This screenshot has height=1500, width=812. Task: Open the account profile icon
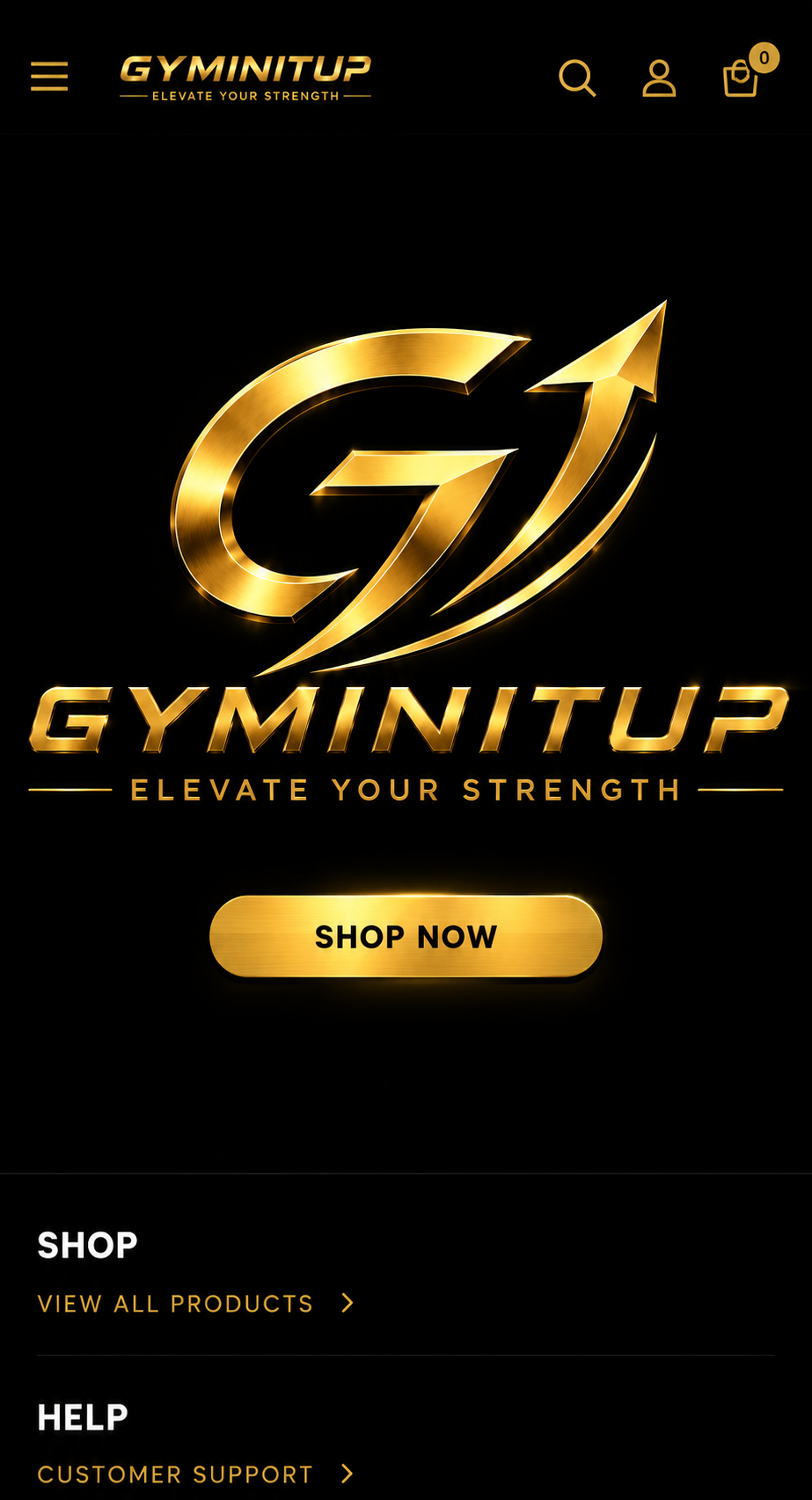pos(659,78)
